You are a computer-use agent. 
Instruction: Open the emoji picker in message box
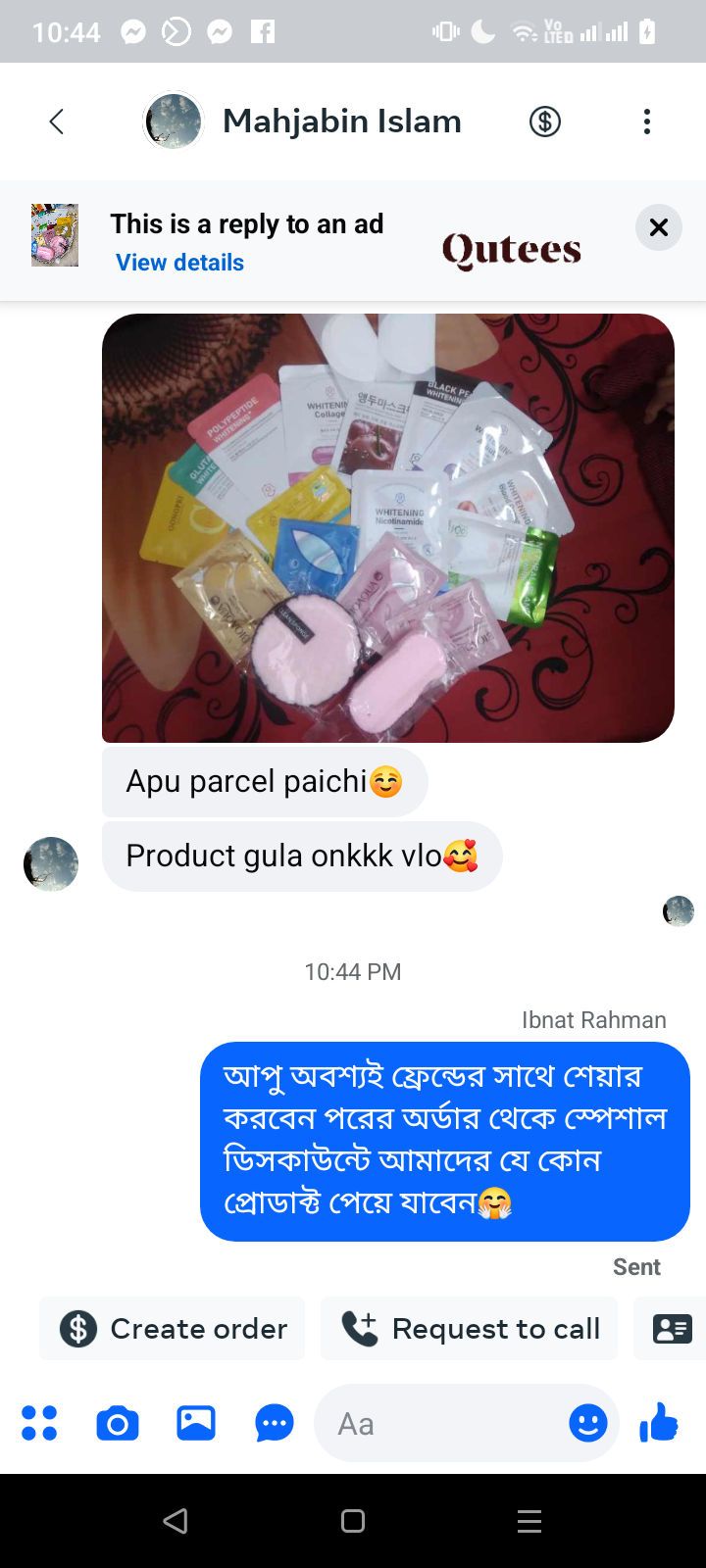pyautogui.click(x=588, y=1423)
